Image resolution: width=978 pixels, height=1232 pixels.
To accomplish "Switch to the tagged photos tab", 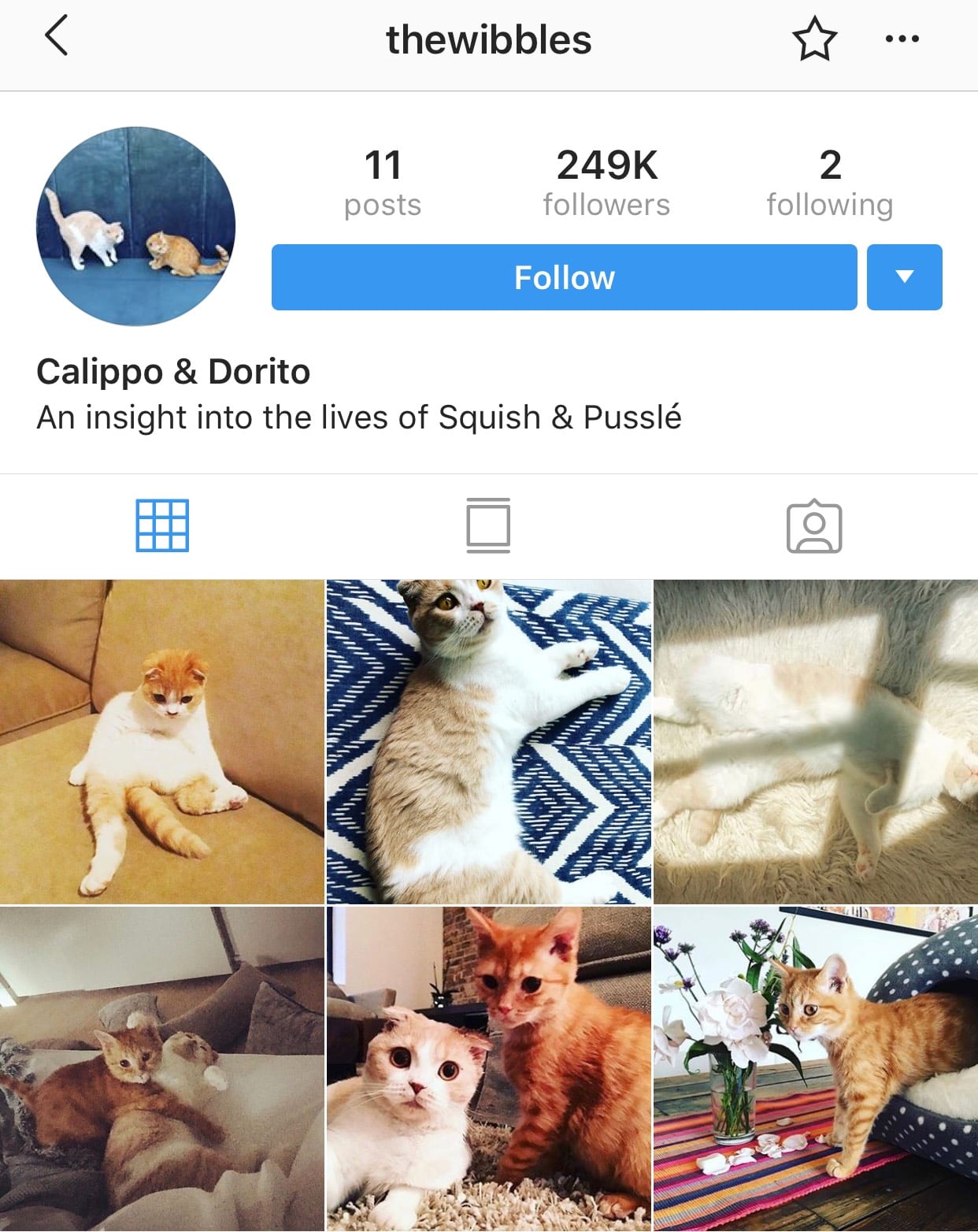I will coord(815,527).
